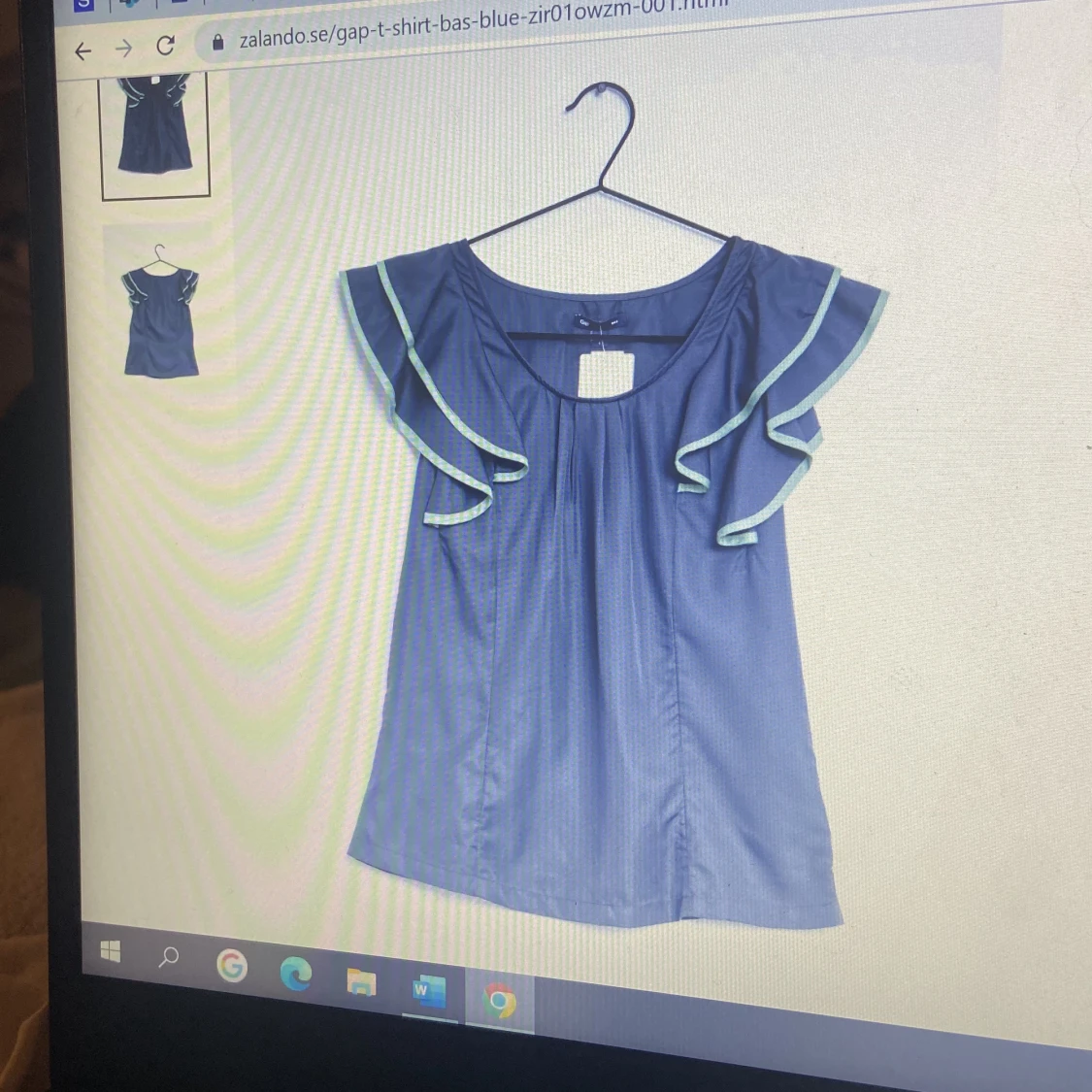1092x1092 pixels.
Task: Open Microsoft Edge from the taskbar
Action: 295,973
